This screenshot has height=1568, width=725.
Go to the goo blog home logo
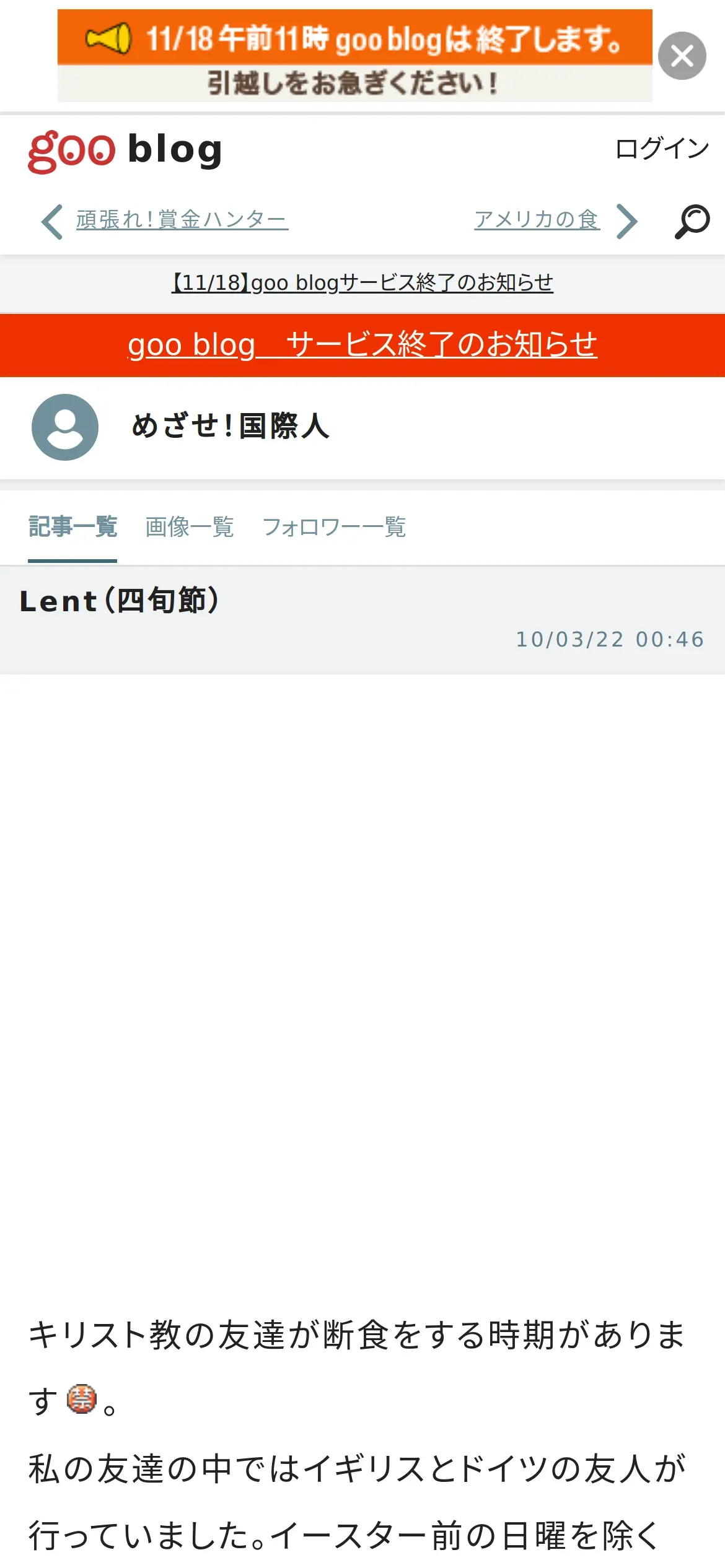tap(125, 150)
